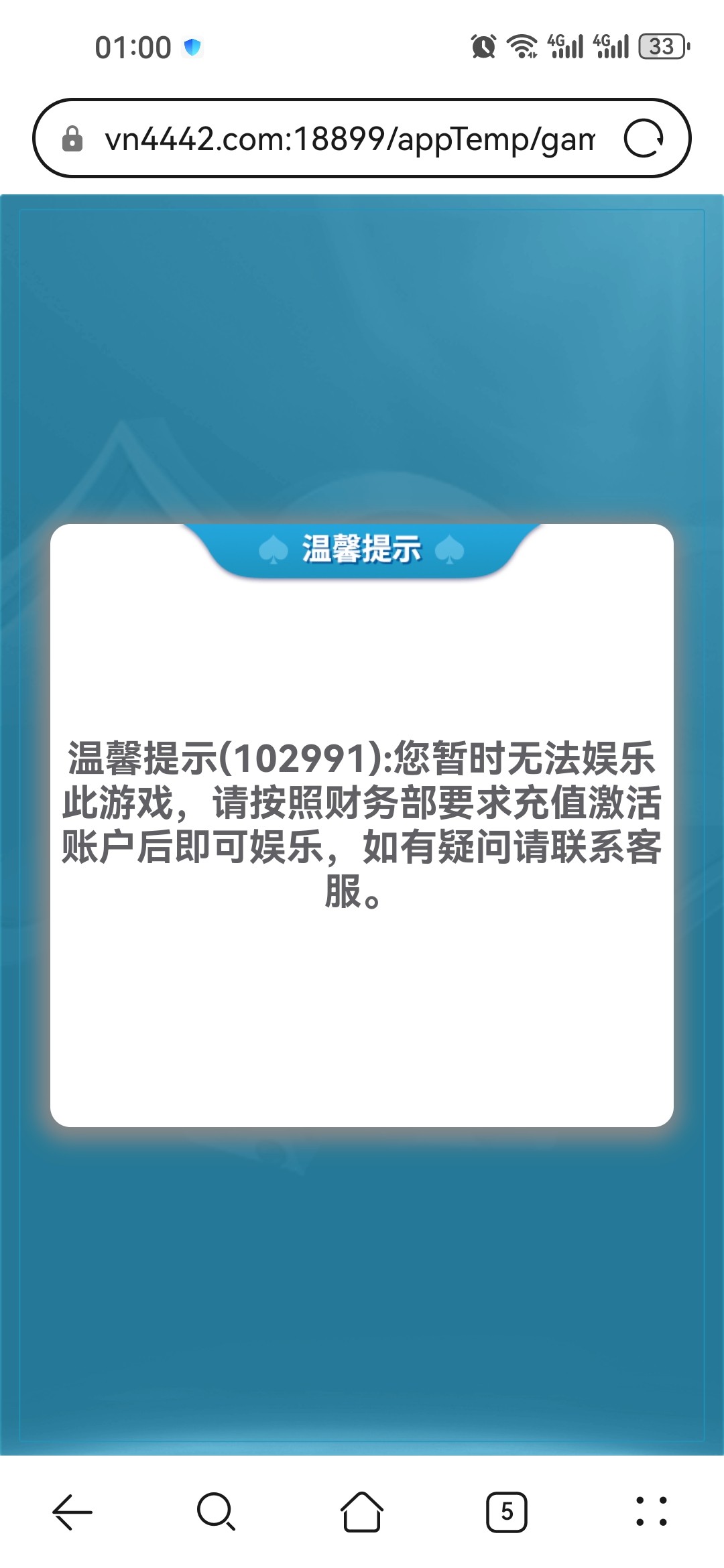Open the tab switcher showing 5 tabs

507,1512
